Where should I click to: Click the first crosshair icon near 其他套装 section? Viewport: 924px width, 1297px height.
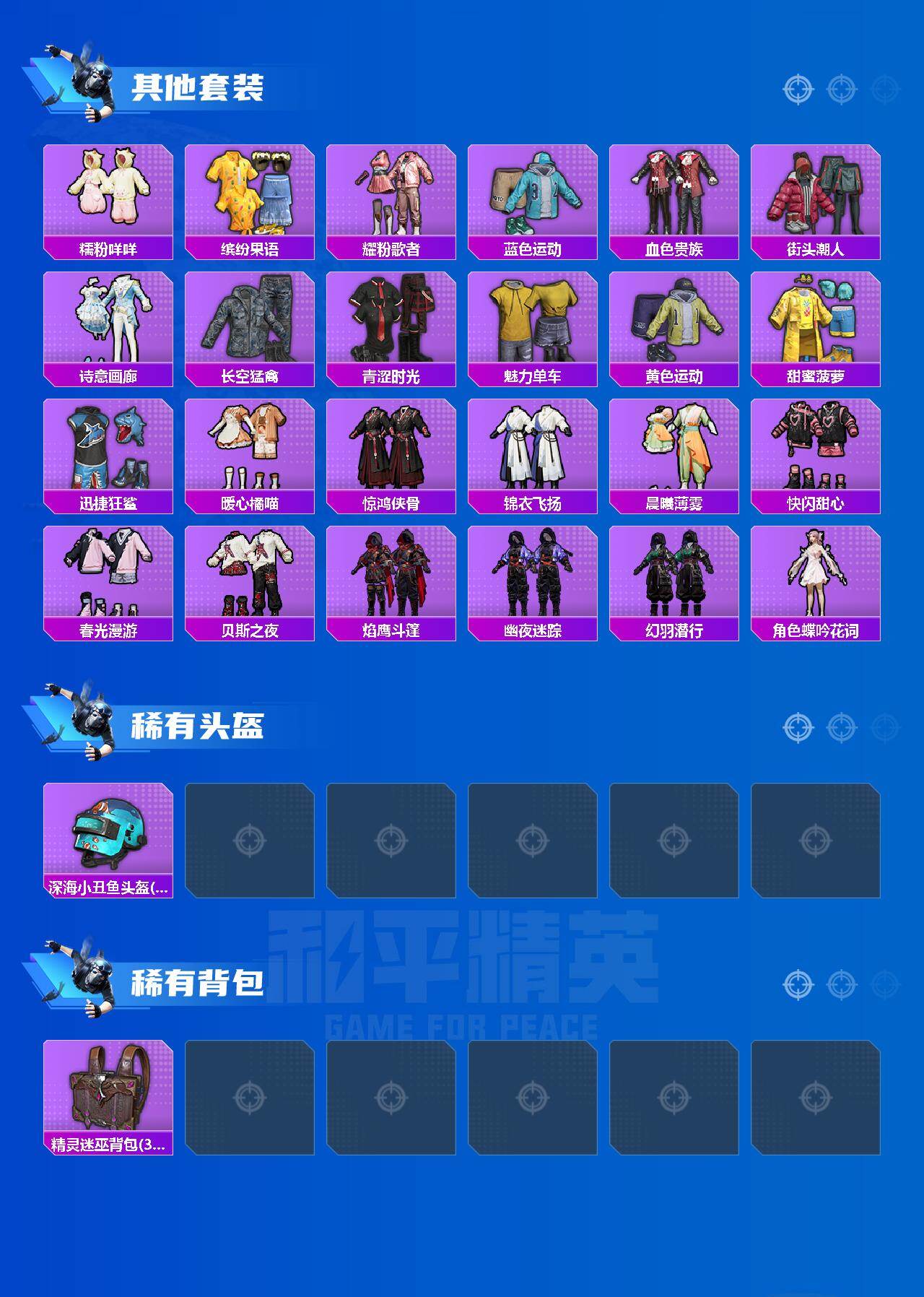pyautogui.click(x=796, y=90)
